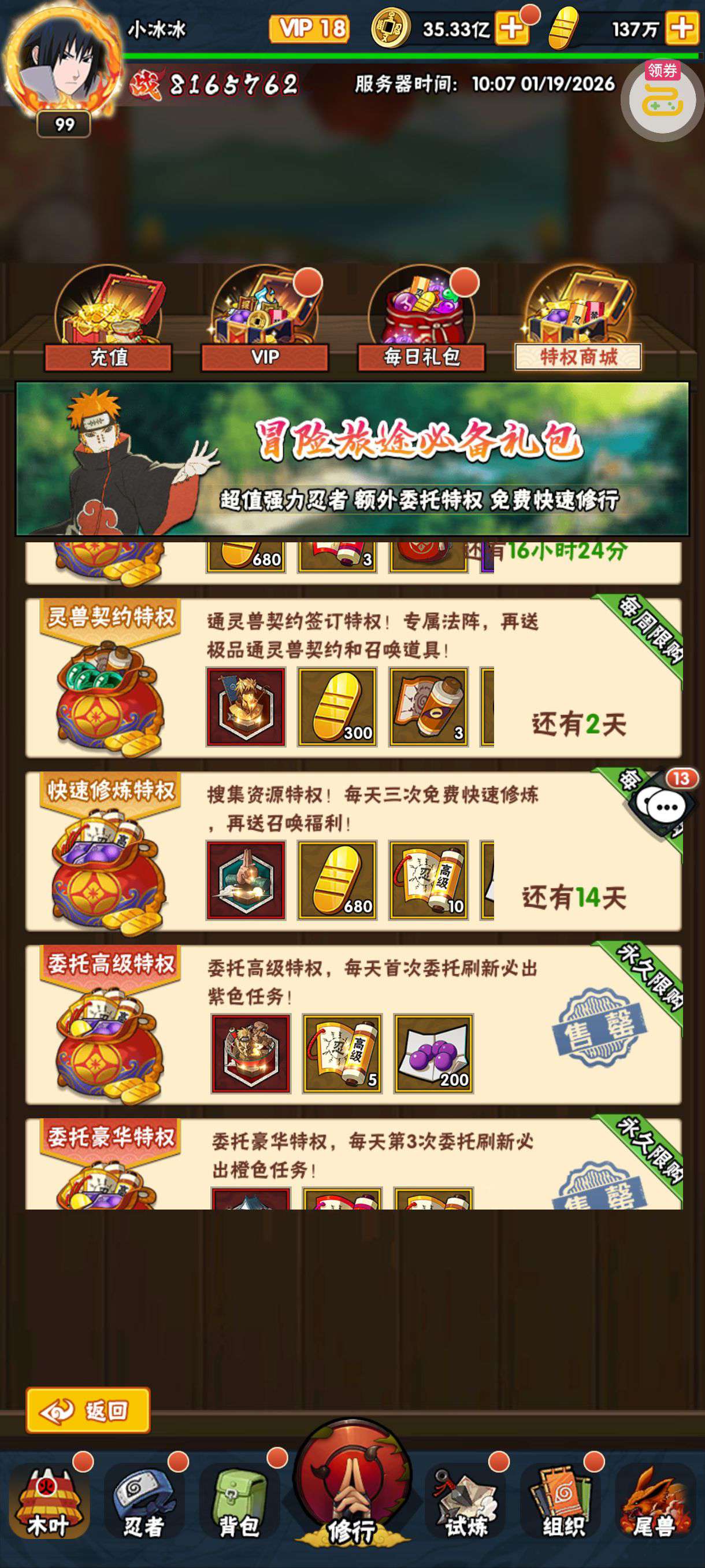This screenshot has height=1568, width=705.
Task: Open the 组织 organization tab
Action: (x=561, y=1502)
